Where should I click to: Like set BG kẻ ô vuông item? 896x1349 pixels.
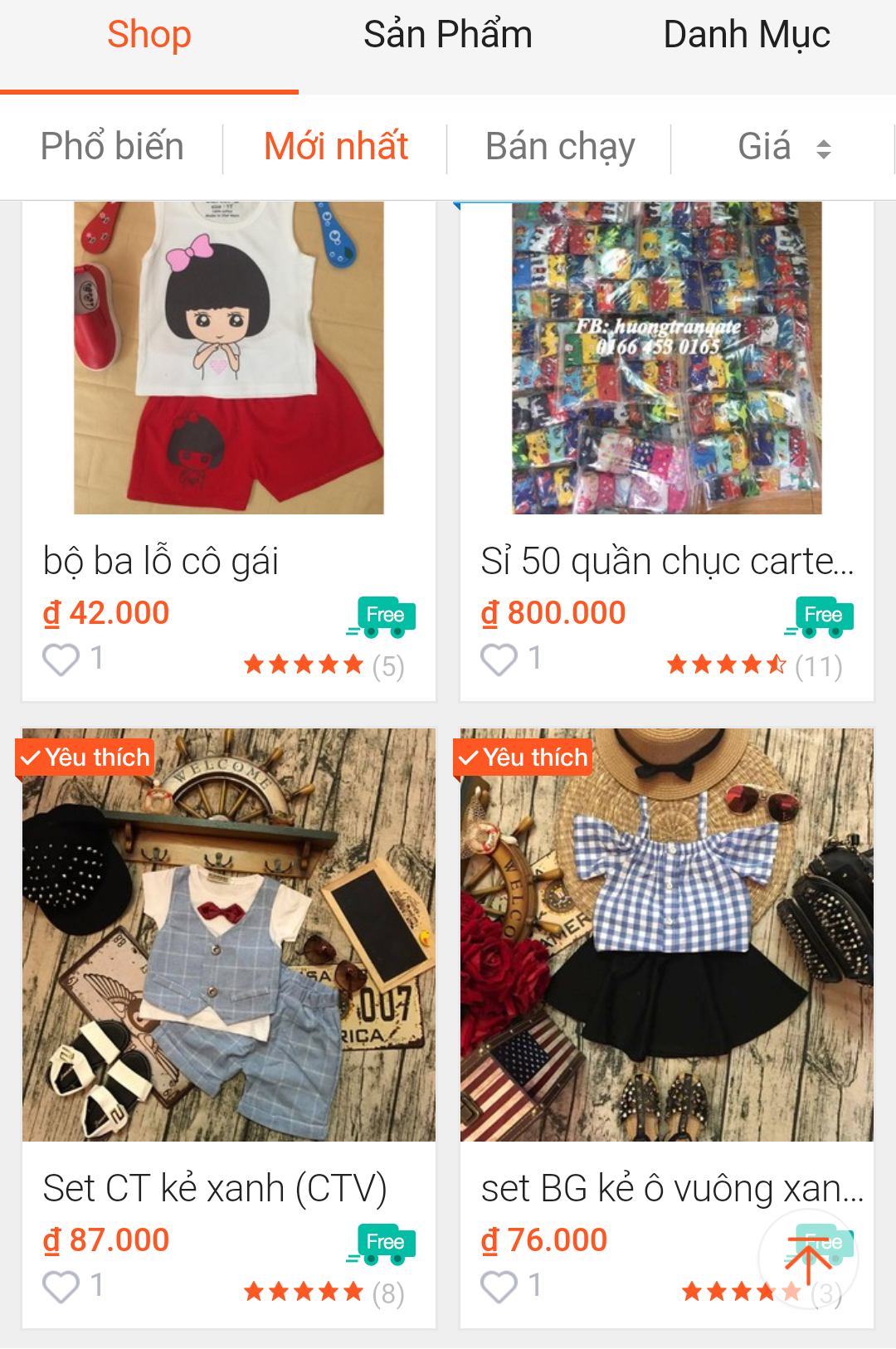click(499, 1288)
